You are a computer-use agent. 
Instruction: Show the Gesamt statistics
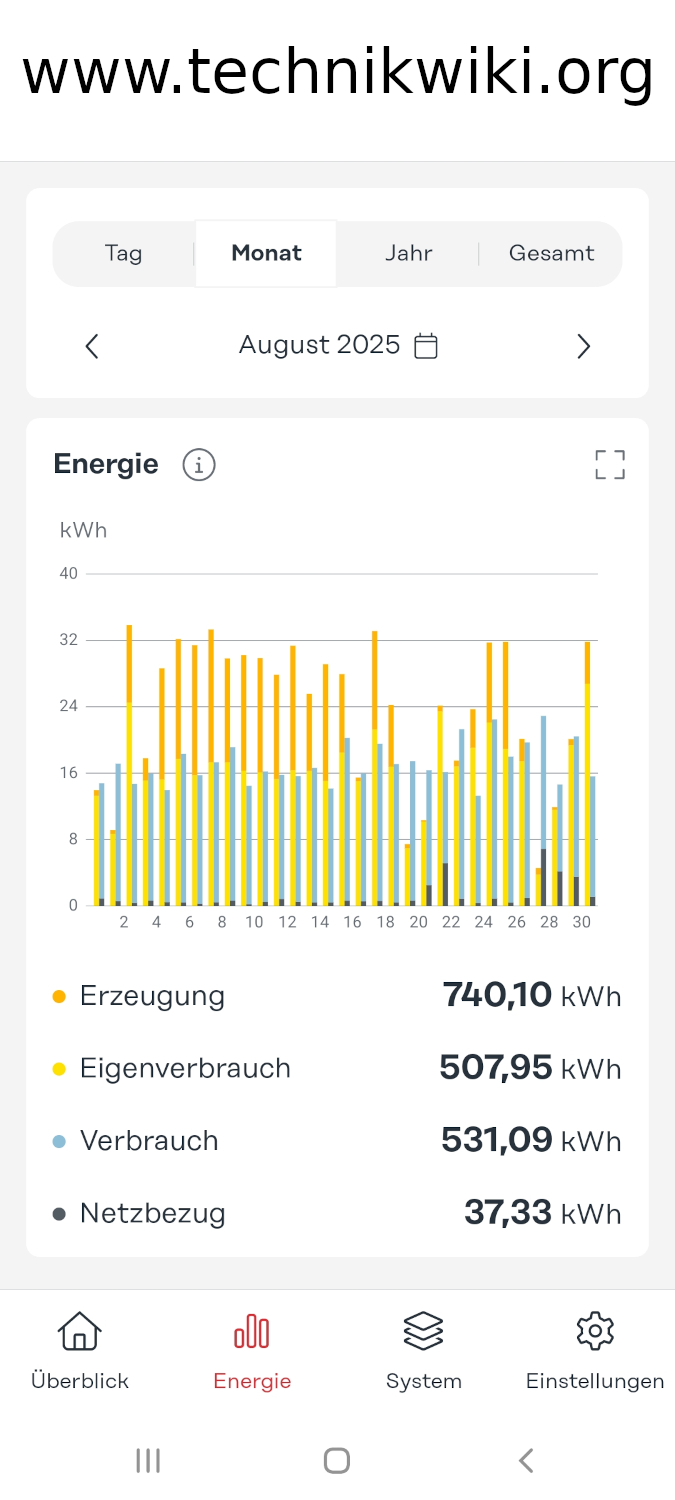click(x=551, y=254)
